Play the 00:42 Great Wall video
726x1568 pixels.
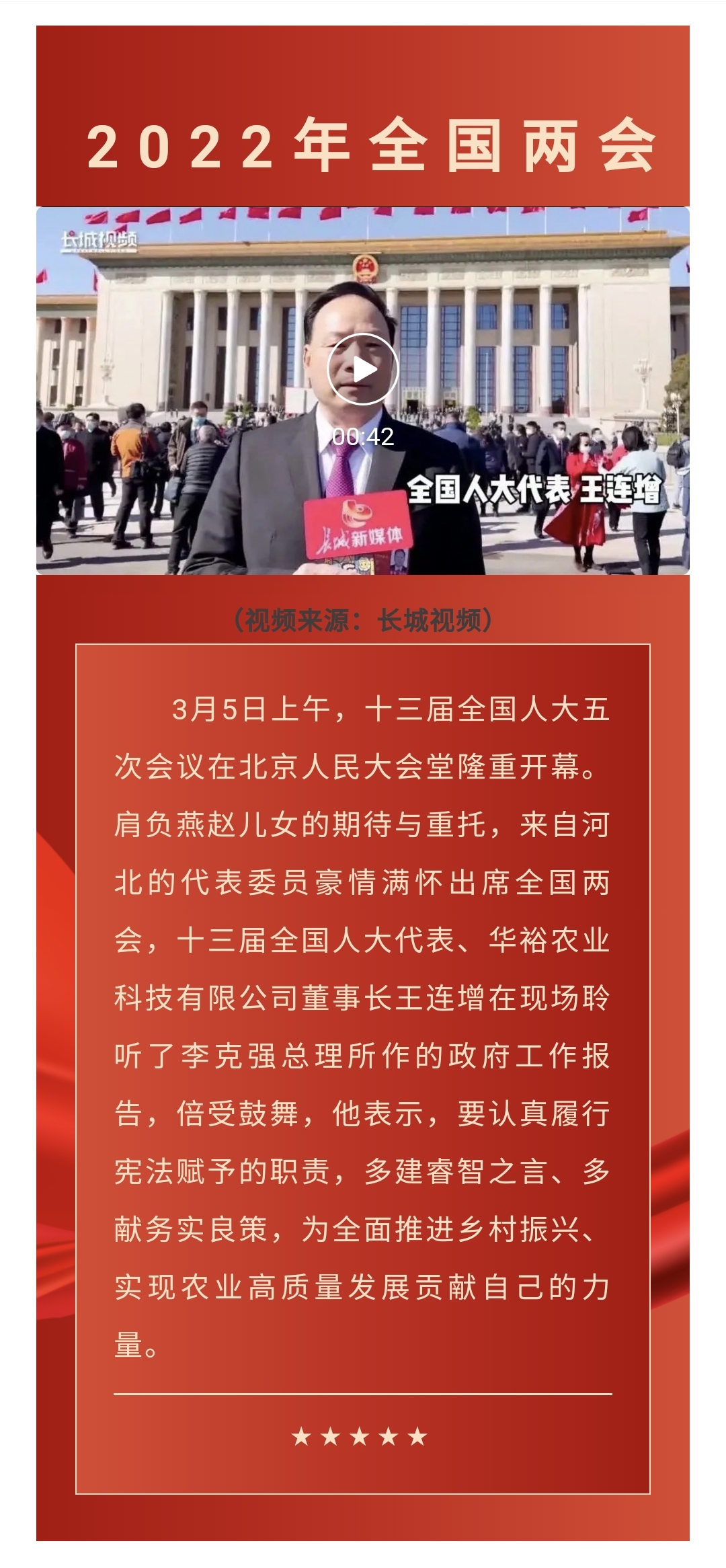click(x=362, y=369)
